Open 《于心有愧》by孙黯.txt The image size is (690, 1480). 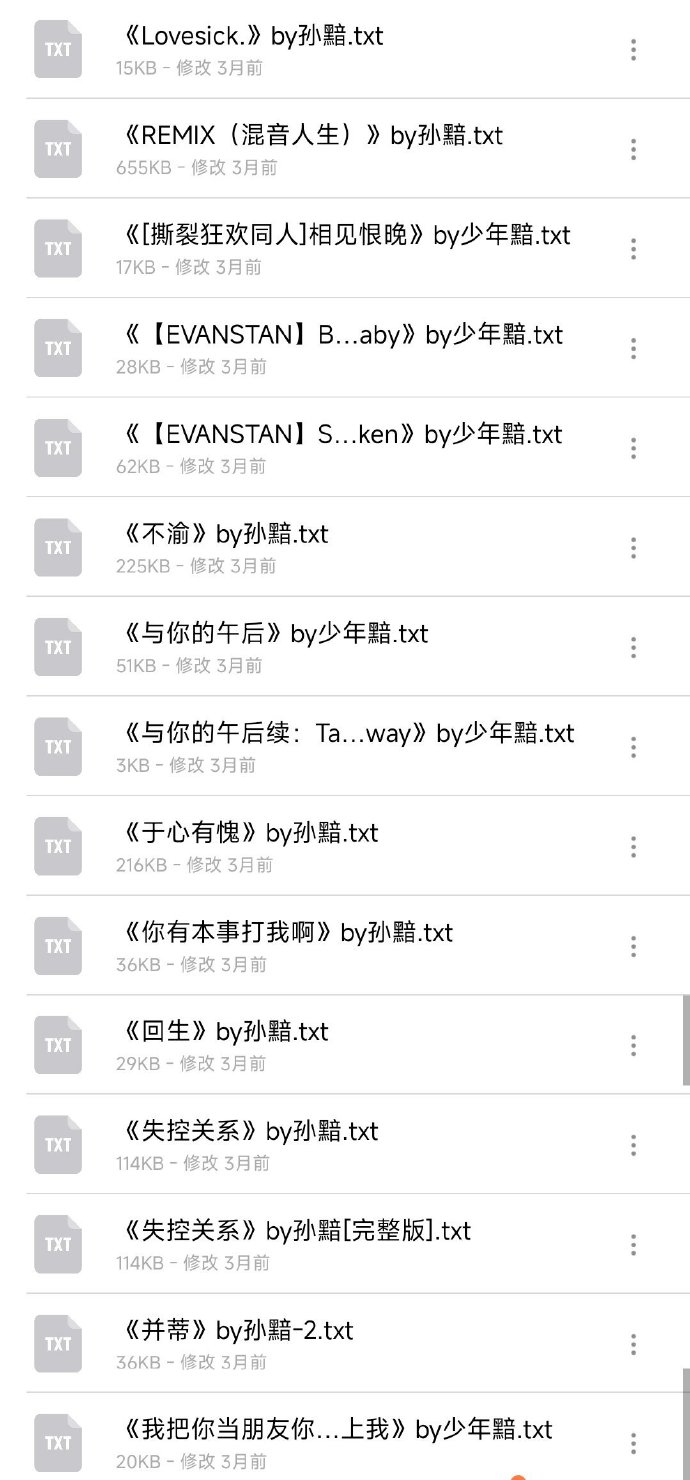(345, 845)
